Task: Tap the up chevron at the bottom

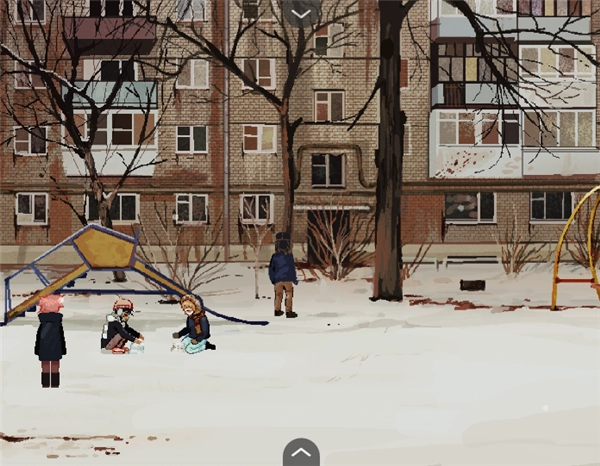Action: [301, 454]
